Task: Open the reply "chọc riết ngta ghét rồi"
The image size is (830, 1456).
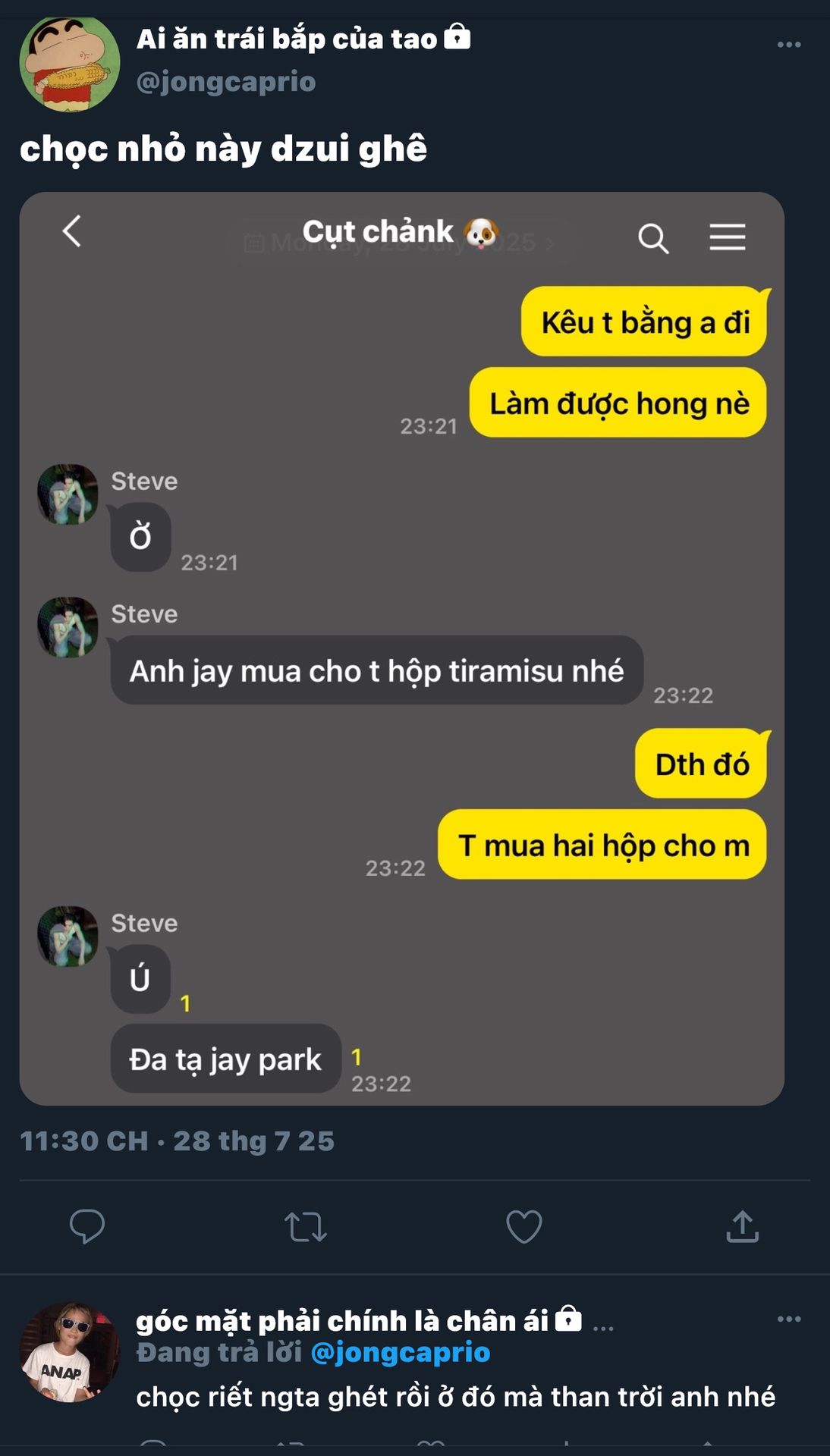Action: click(455, 1396)
